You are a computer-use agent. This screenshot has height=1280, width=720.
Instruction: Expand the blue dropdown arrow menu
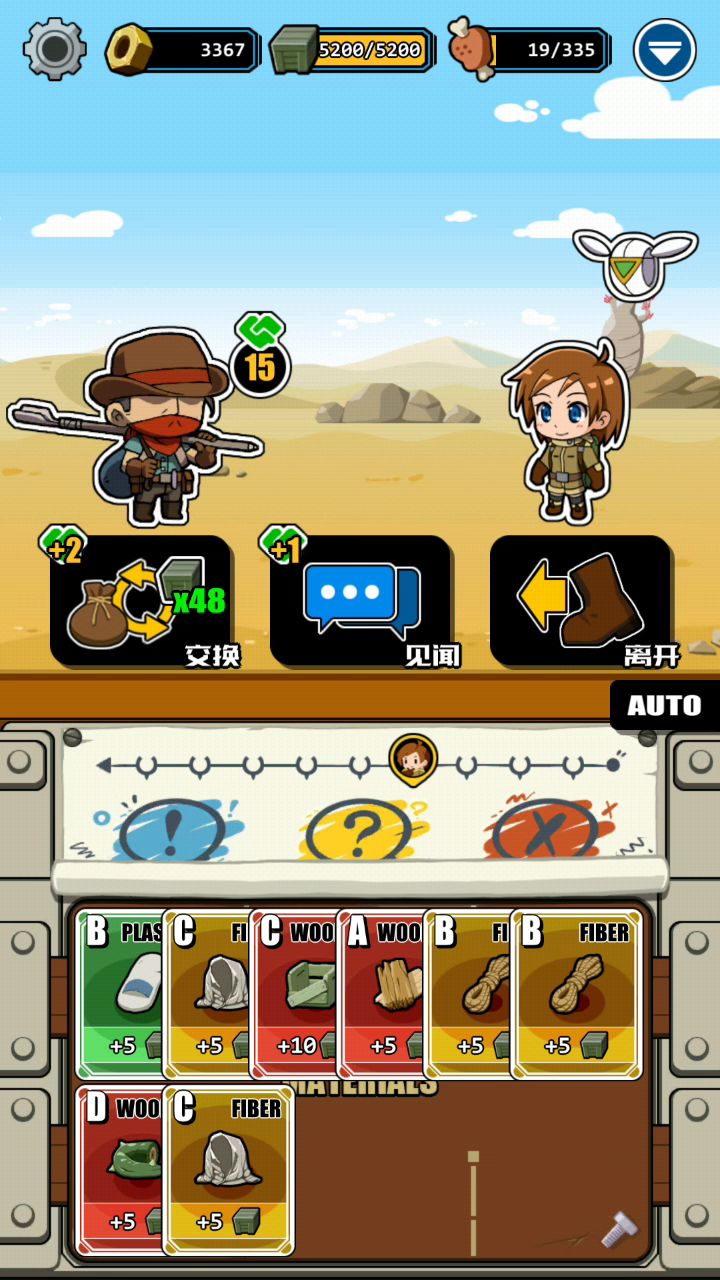pos(664,49)
